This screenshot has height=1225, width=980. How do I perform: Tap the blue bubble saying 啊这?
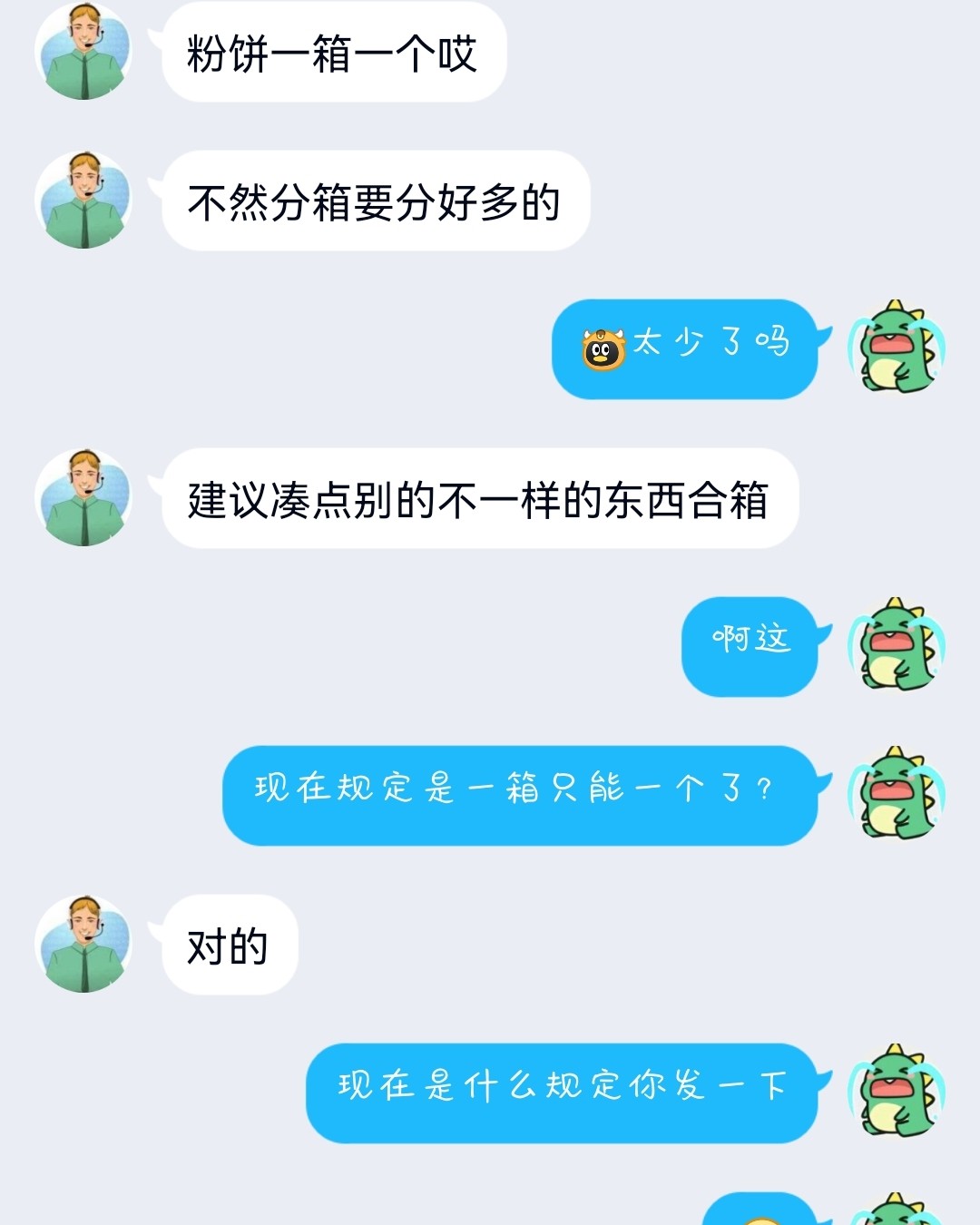click(750, 646)
